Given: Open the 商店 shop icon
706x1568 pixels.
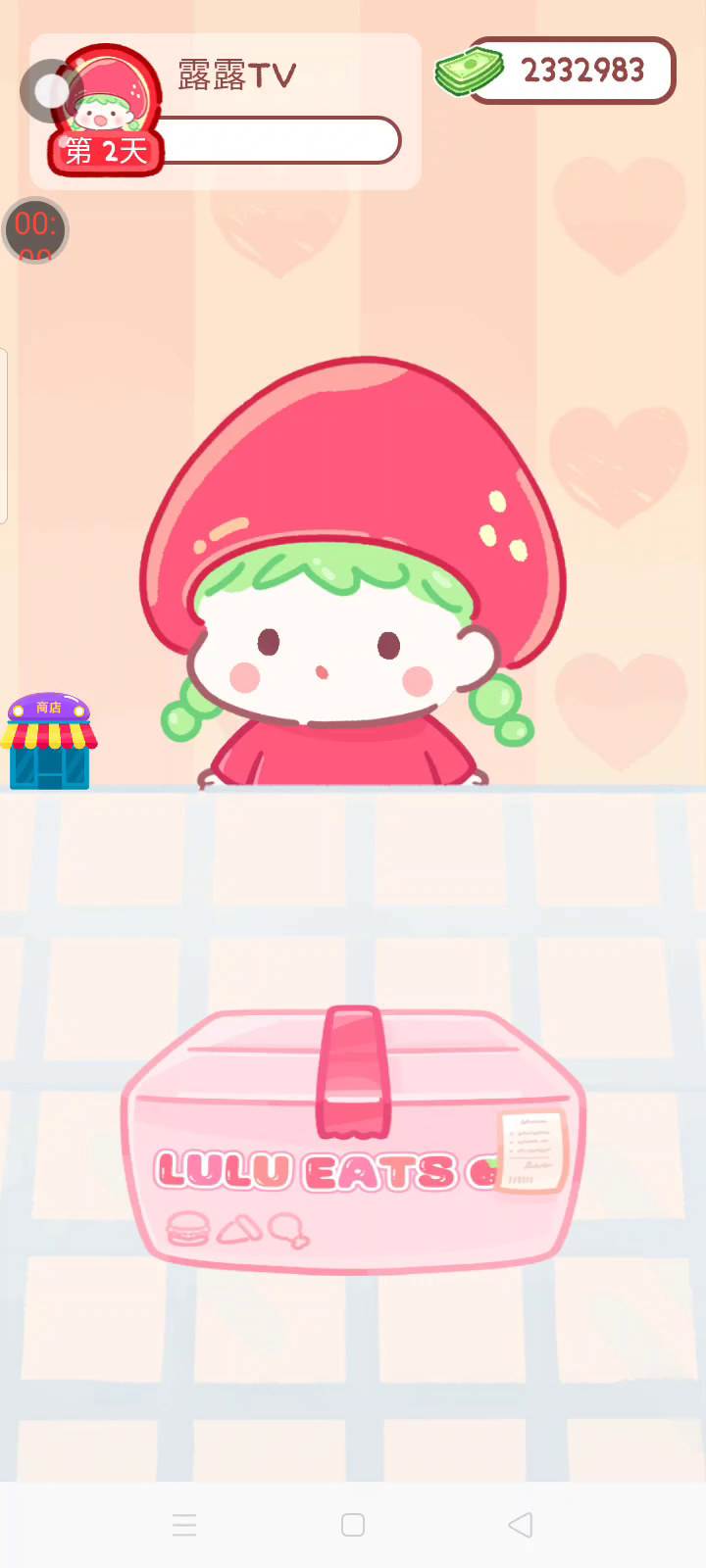Looking at the screenshot, I should click(49, 741).
